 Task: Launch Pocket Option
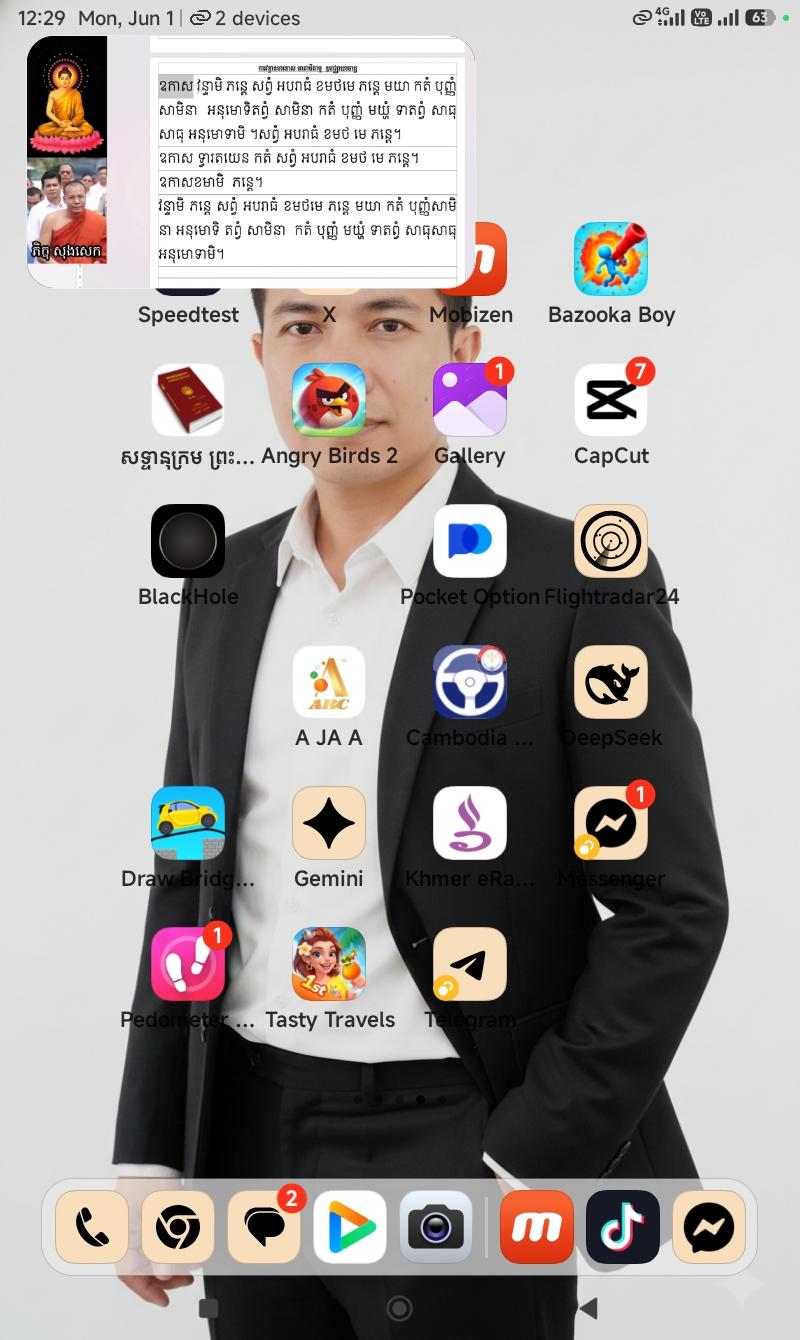point(470,541)
